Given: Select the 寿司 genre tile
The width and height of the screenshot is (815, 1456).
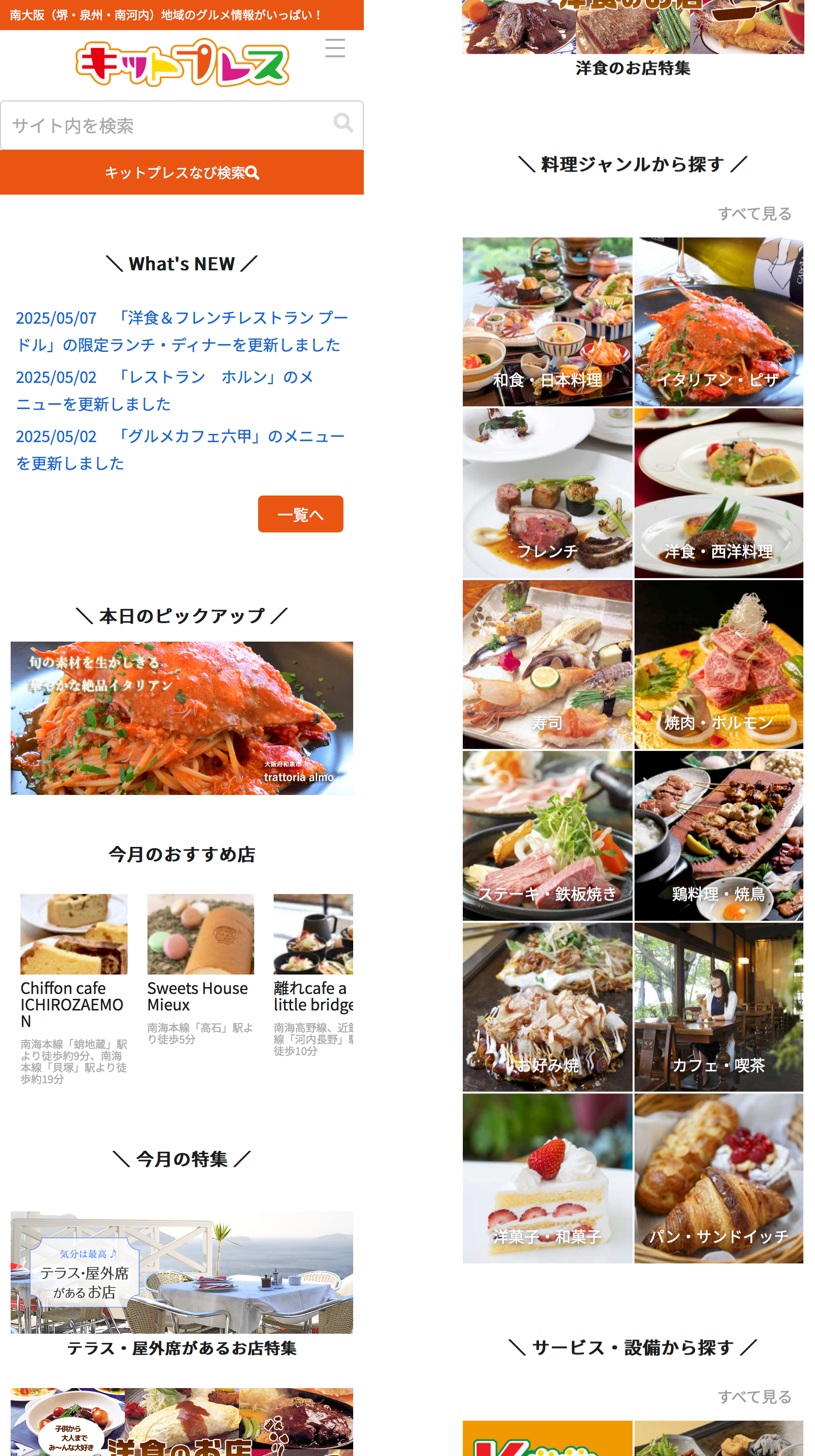Looking at the screenshot, I should [x=547, y=664].
